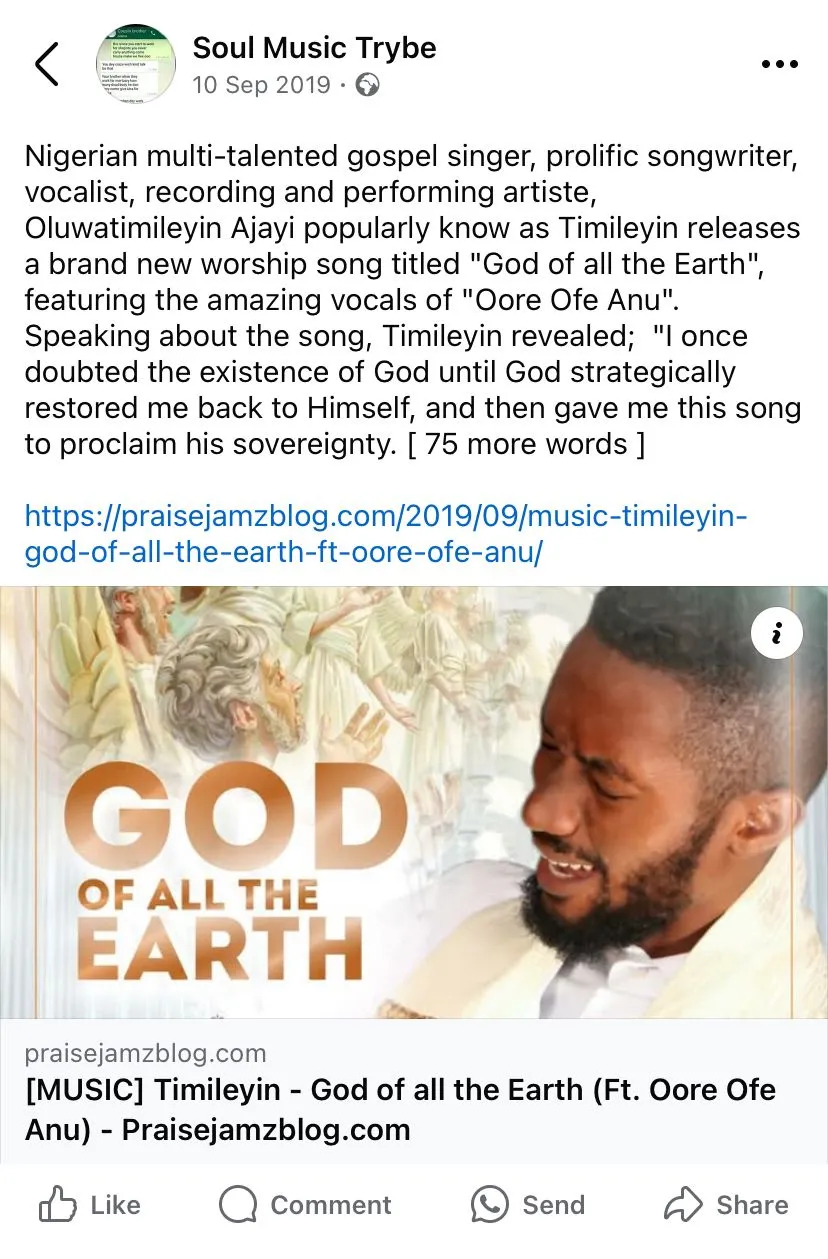The width and height of the screenshot is (828, 1259).
Task: Tap the praisejamzblog.com domain label
Action: (143, 1053)
